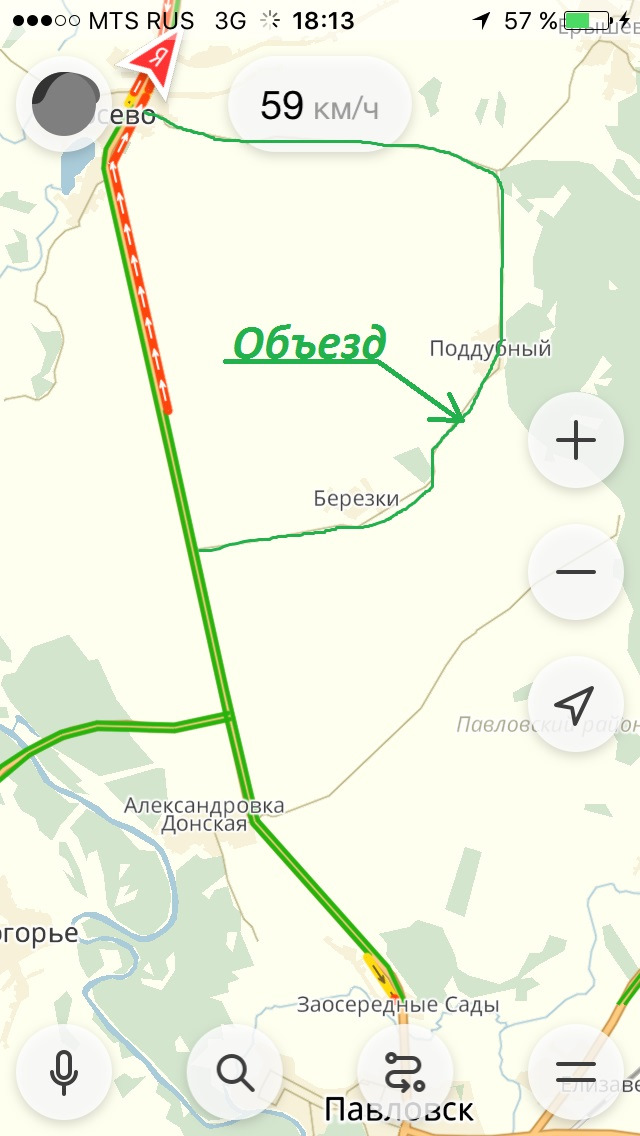The image size is (640, 1136).
Task: Tap the round traffic indicator button
Action: coord(64,104)
